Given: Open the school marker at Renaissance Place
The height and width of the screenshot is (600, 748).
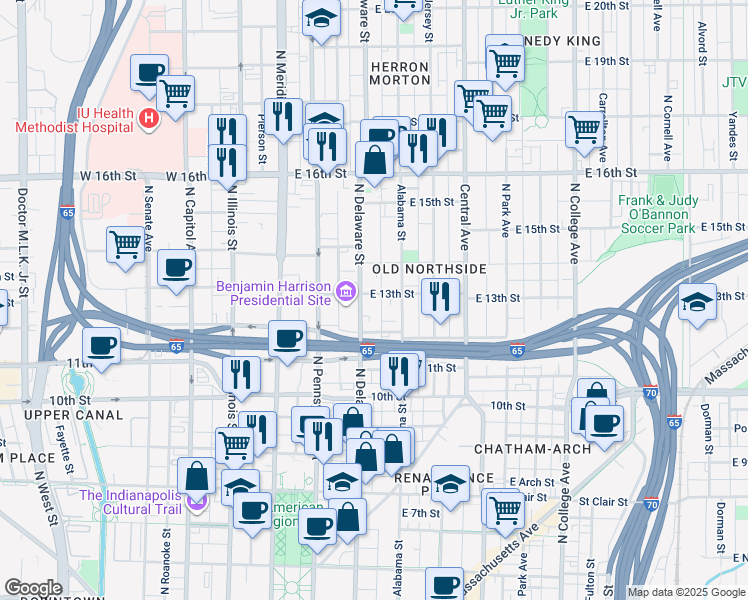Looking at the screenshot, I should coord(452,486).
